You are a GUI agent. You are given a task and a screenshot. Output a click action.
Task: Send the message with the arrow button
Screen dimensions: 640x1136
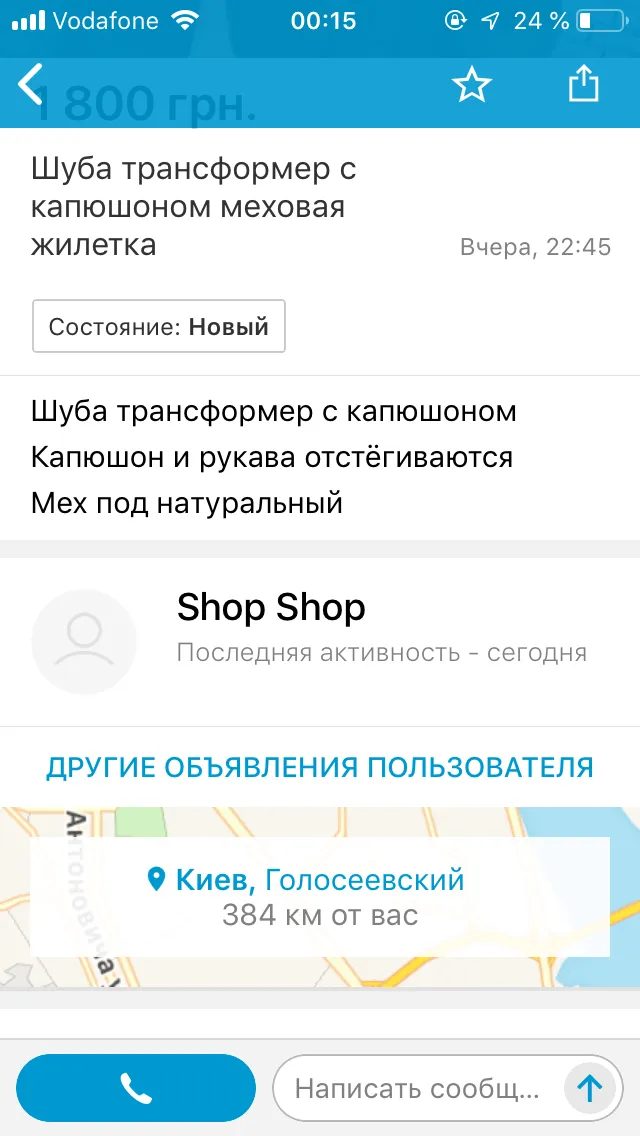[590, 1087]
